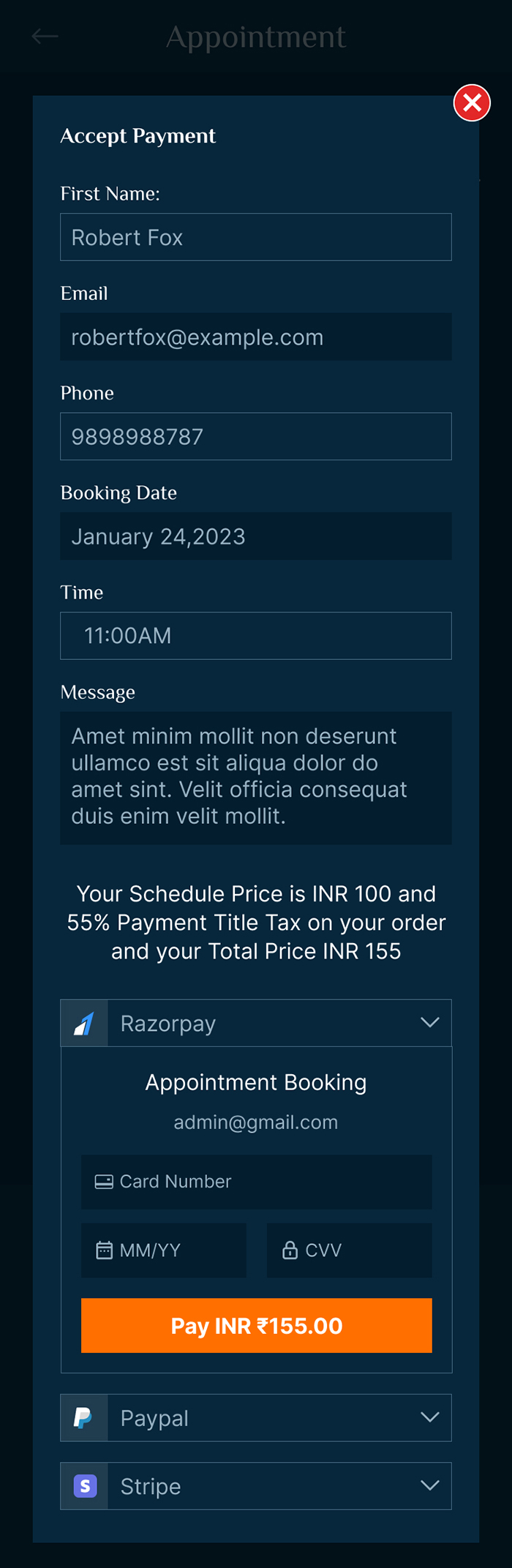
Task: Close the Accept Payment dialog
Action: click(x=472, y=103)
